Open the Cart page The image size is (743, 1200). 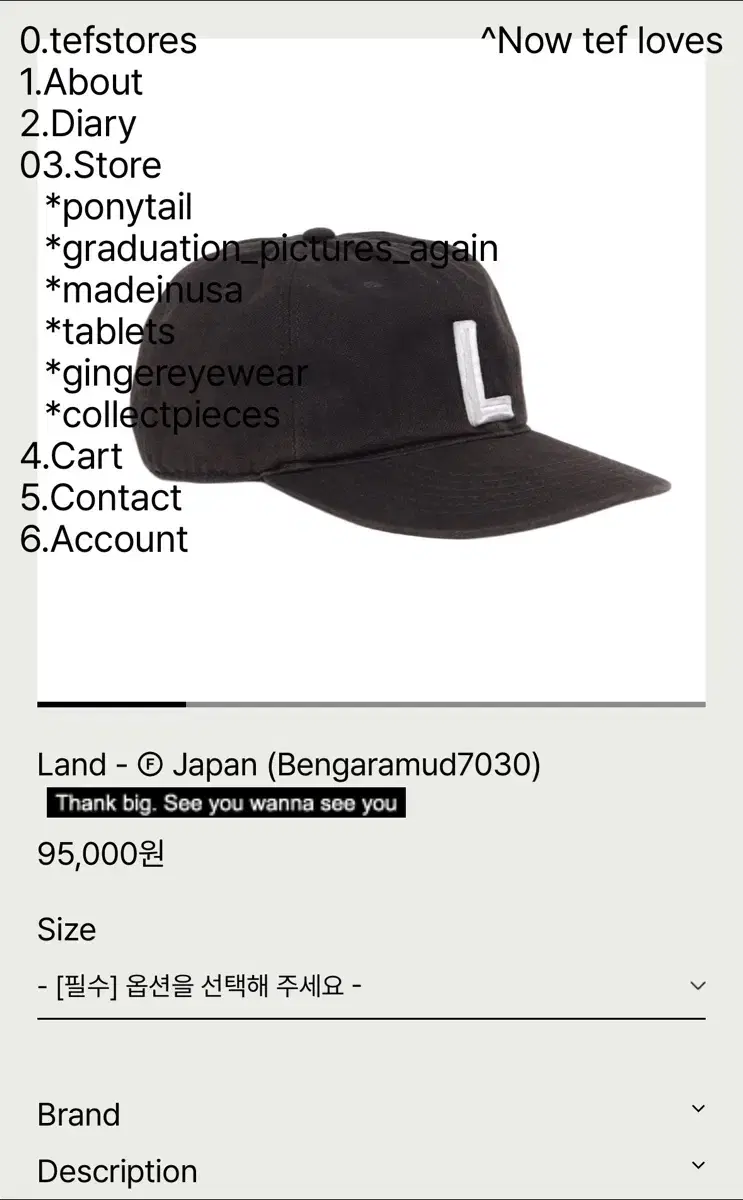70,456
